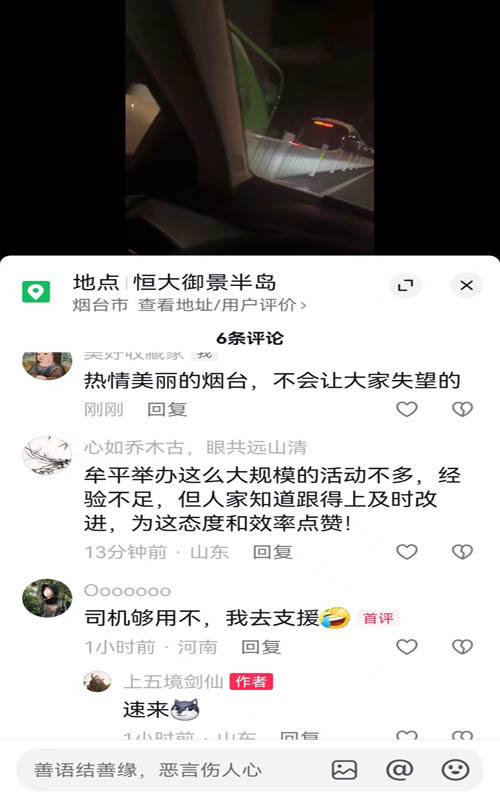
Task: Open profile of author 上五境剑仙
Action: coord(97,682)
